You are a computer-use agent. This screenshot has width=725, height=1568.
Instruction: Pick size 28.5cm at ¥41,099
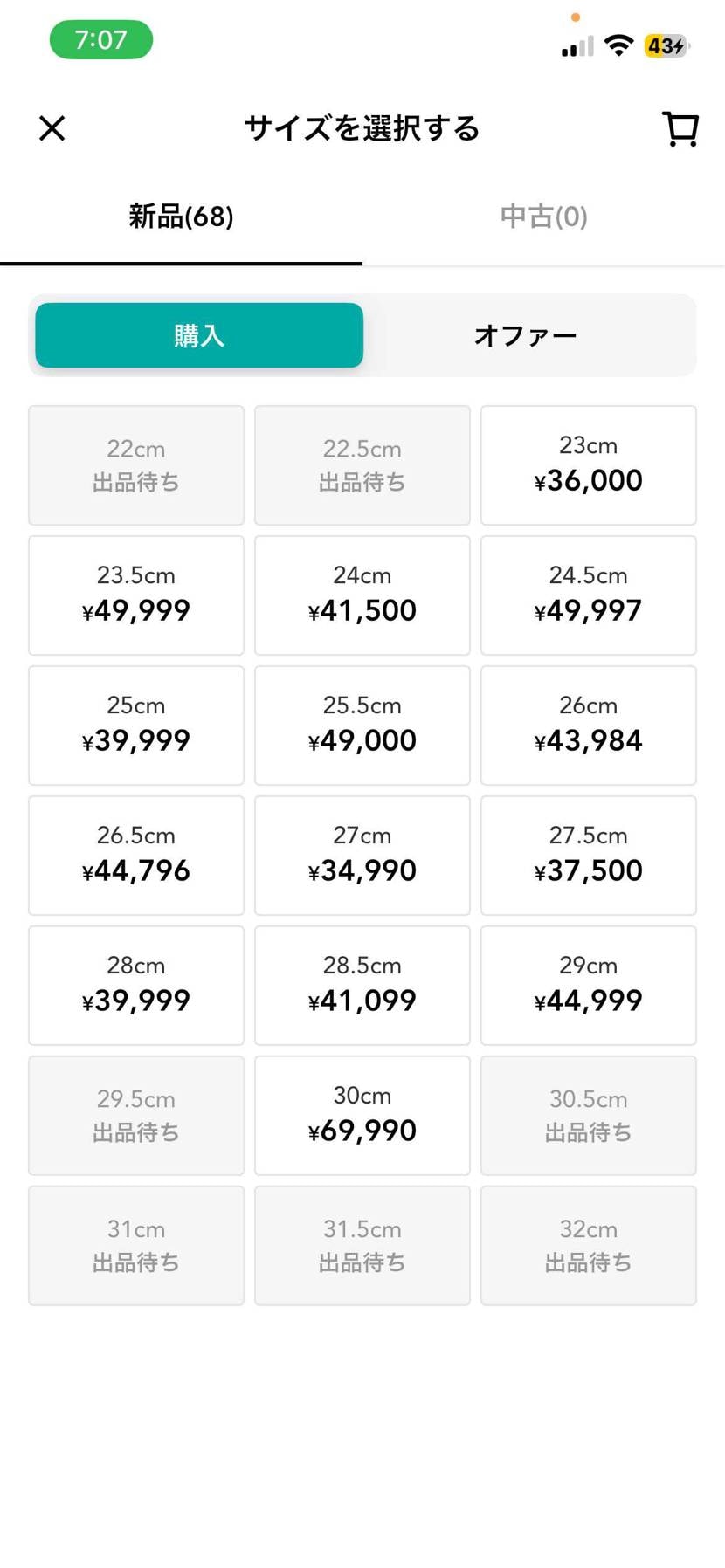(x=362, y=986)
